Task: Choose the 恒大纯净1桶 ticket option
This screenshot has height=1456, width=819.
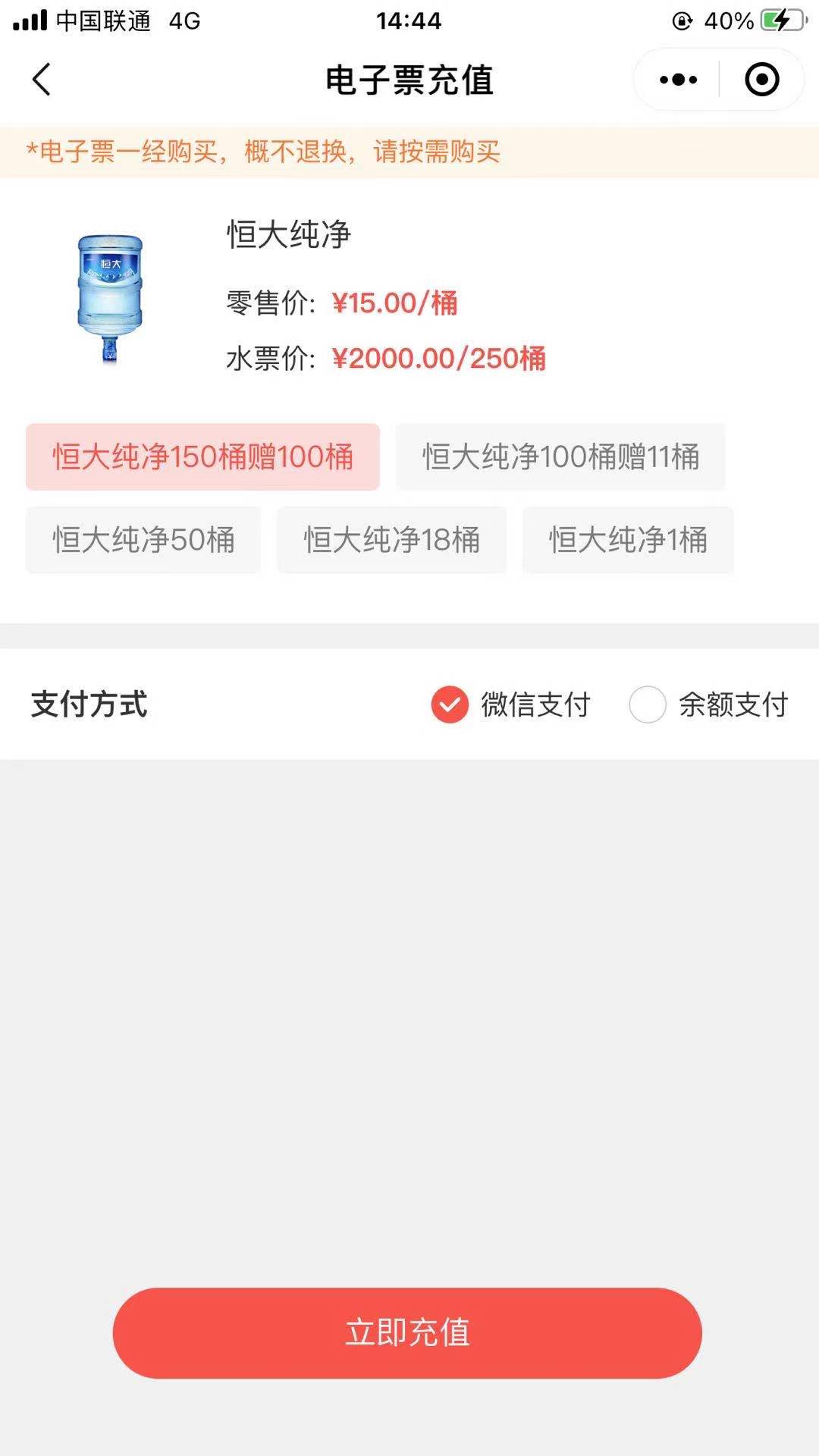Action: [x=628, y=540]
